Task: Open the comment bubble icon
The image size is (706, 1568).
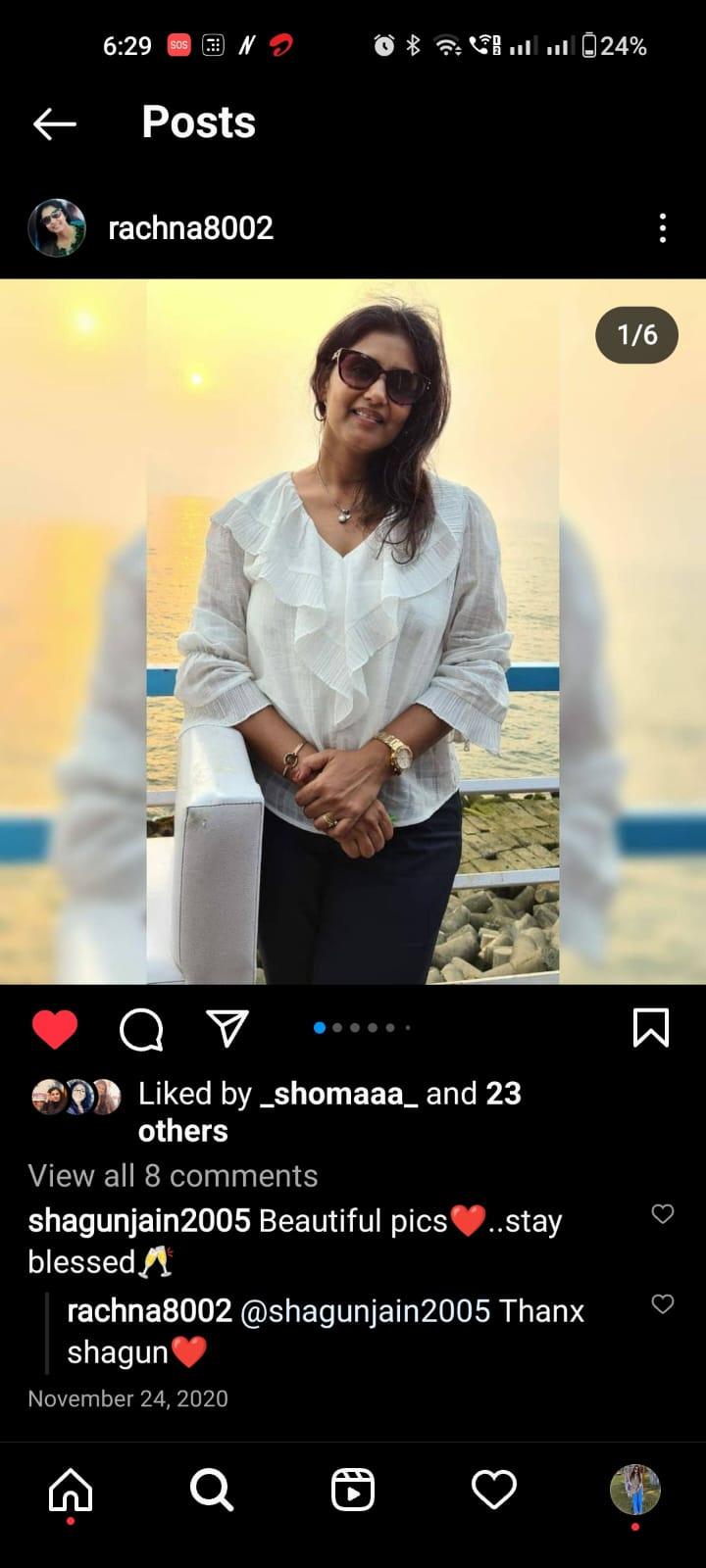Action: (141, 1029)
